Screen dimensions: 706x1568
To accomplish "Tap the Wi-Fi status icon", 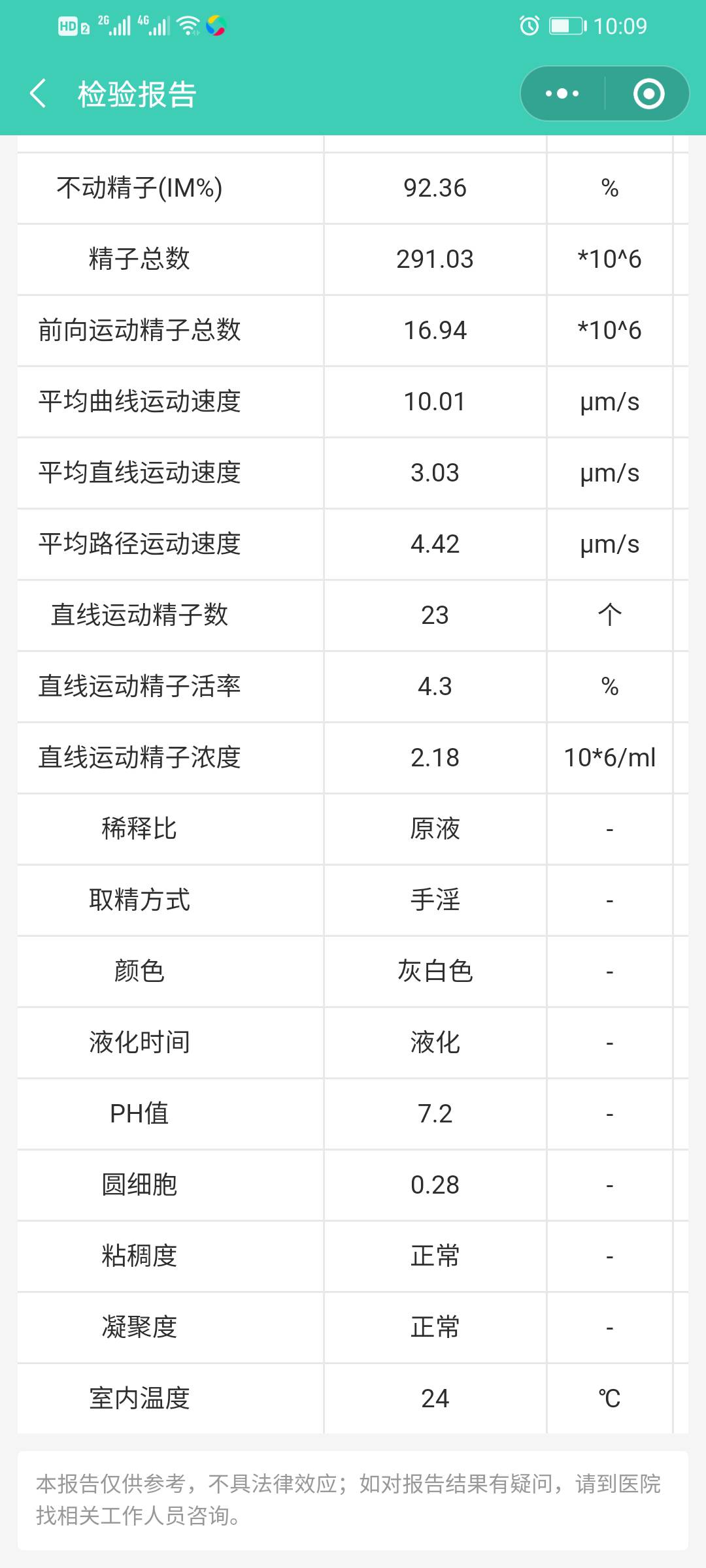I will tap(190, 25).
